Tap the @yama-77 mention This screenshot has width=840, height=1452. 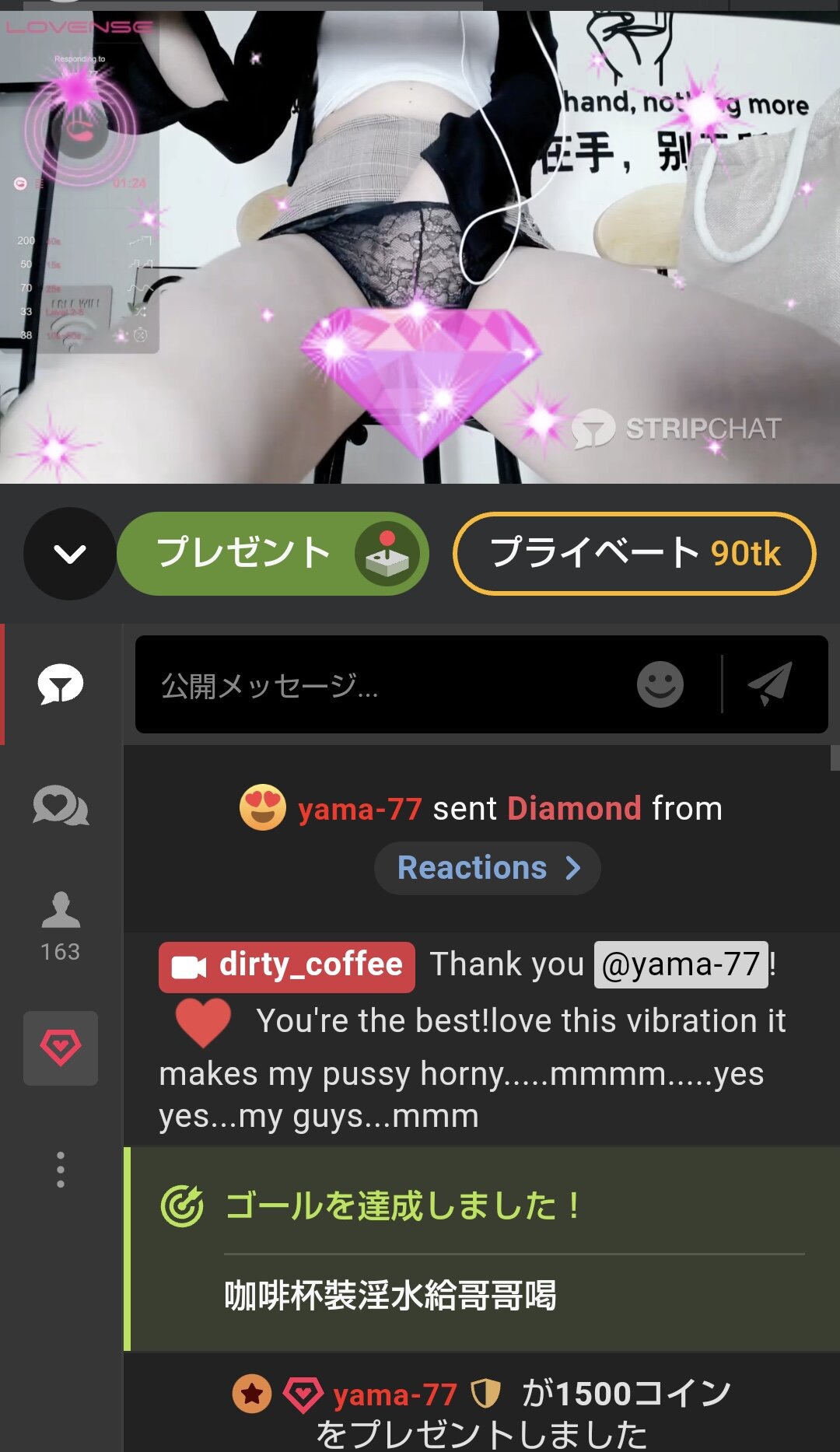681,964
